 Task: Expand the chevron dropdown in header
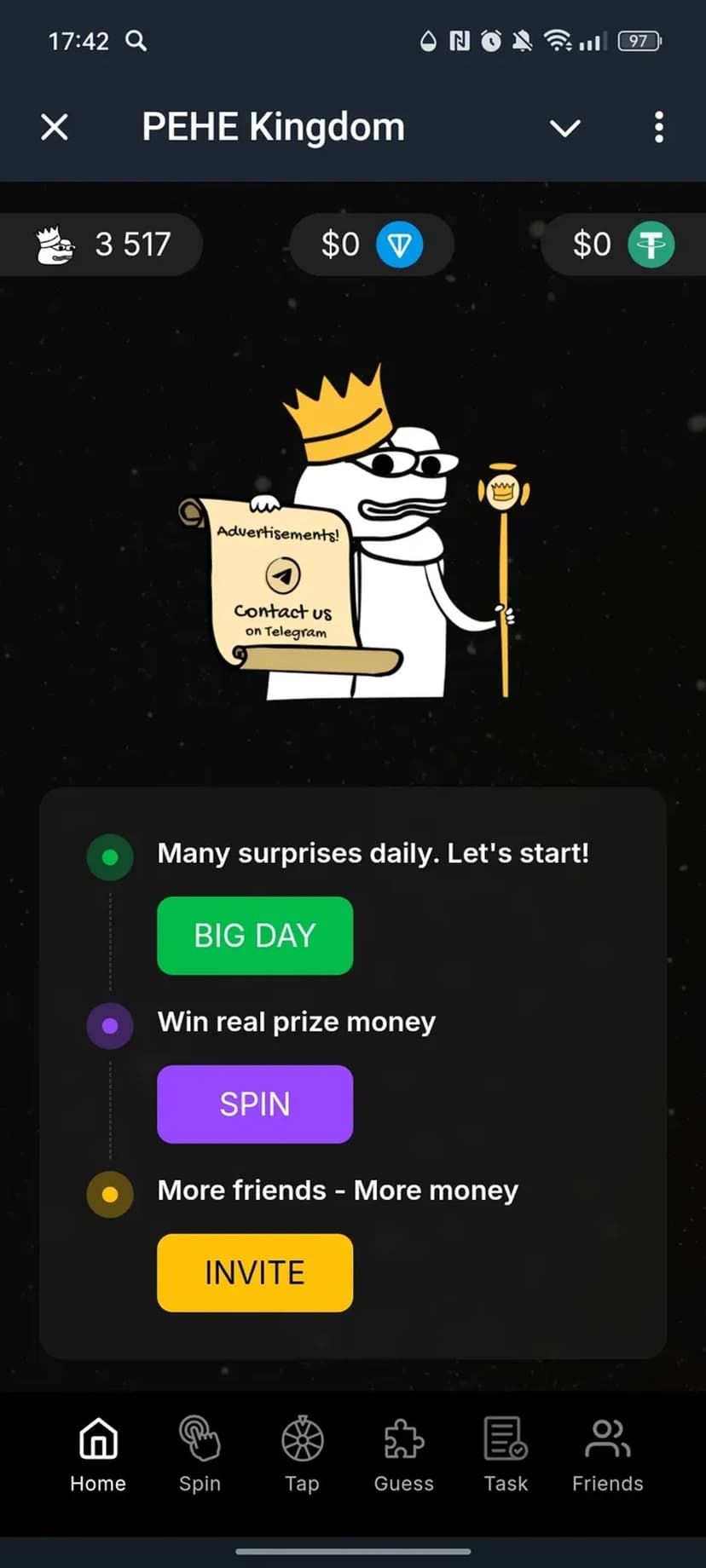(x=564, y=128)
